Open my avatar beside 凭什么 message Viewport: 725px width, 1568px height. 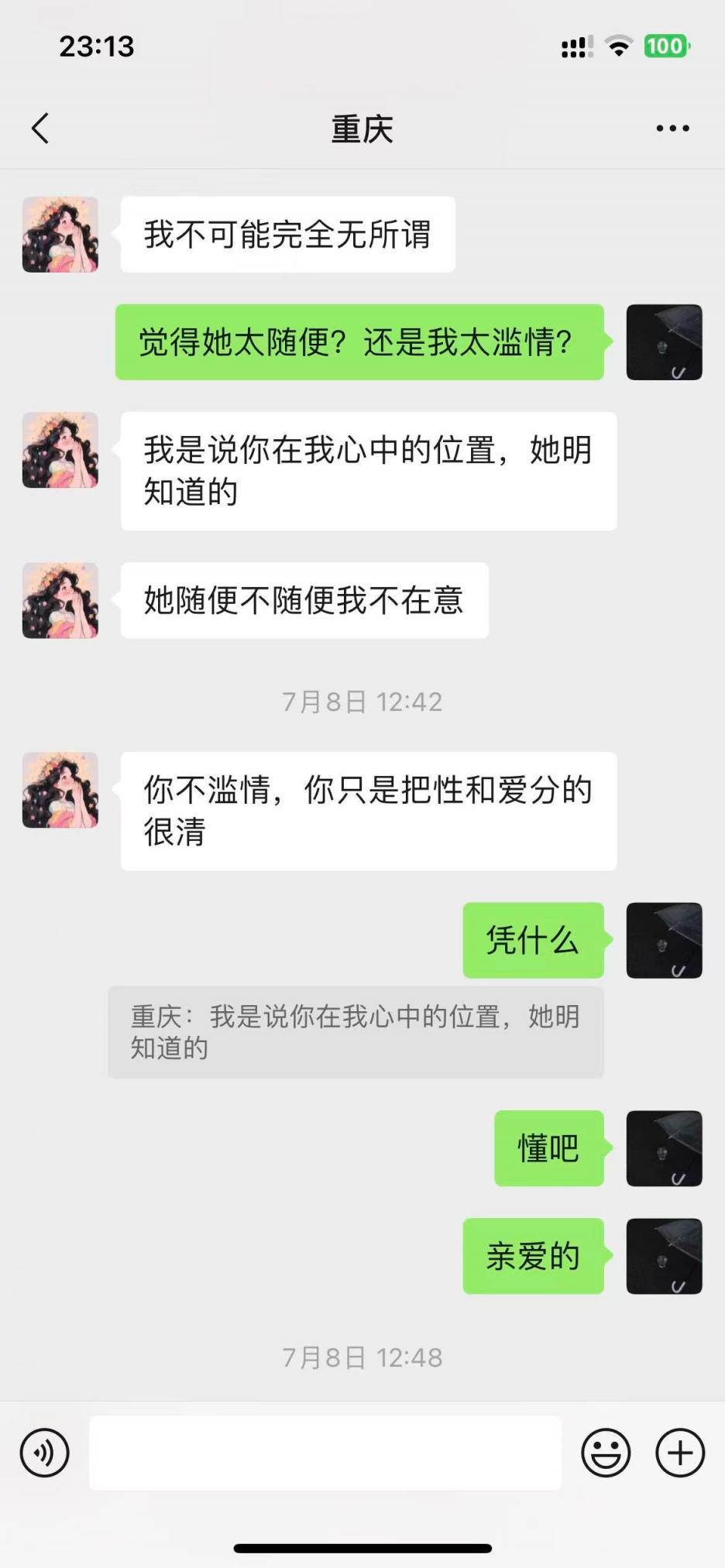[x=664, y=940]
